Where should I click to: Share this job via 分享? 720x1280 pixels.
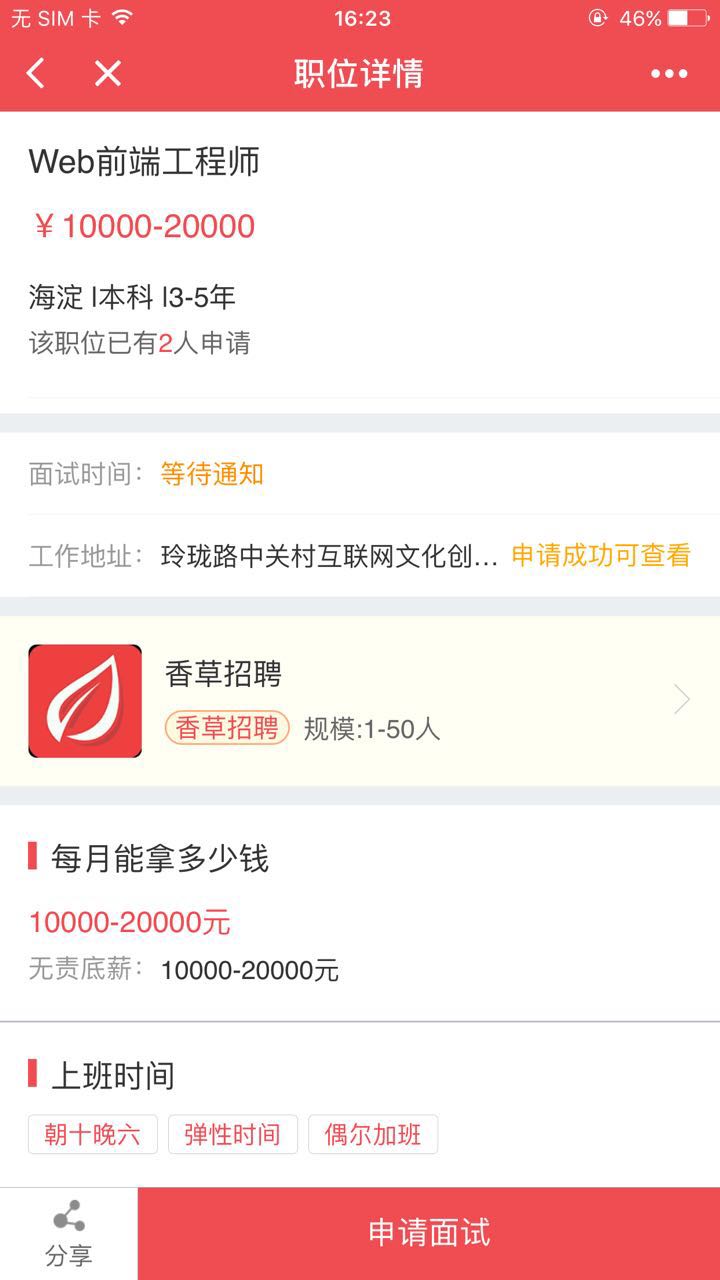68,1234
